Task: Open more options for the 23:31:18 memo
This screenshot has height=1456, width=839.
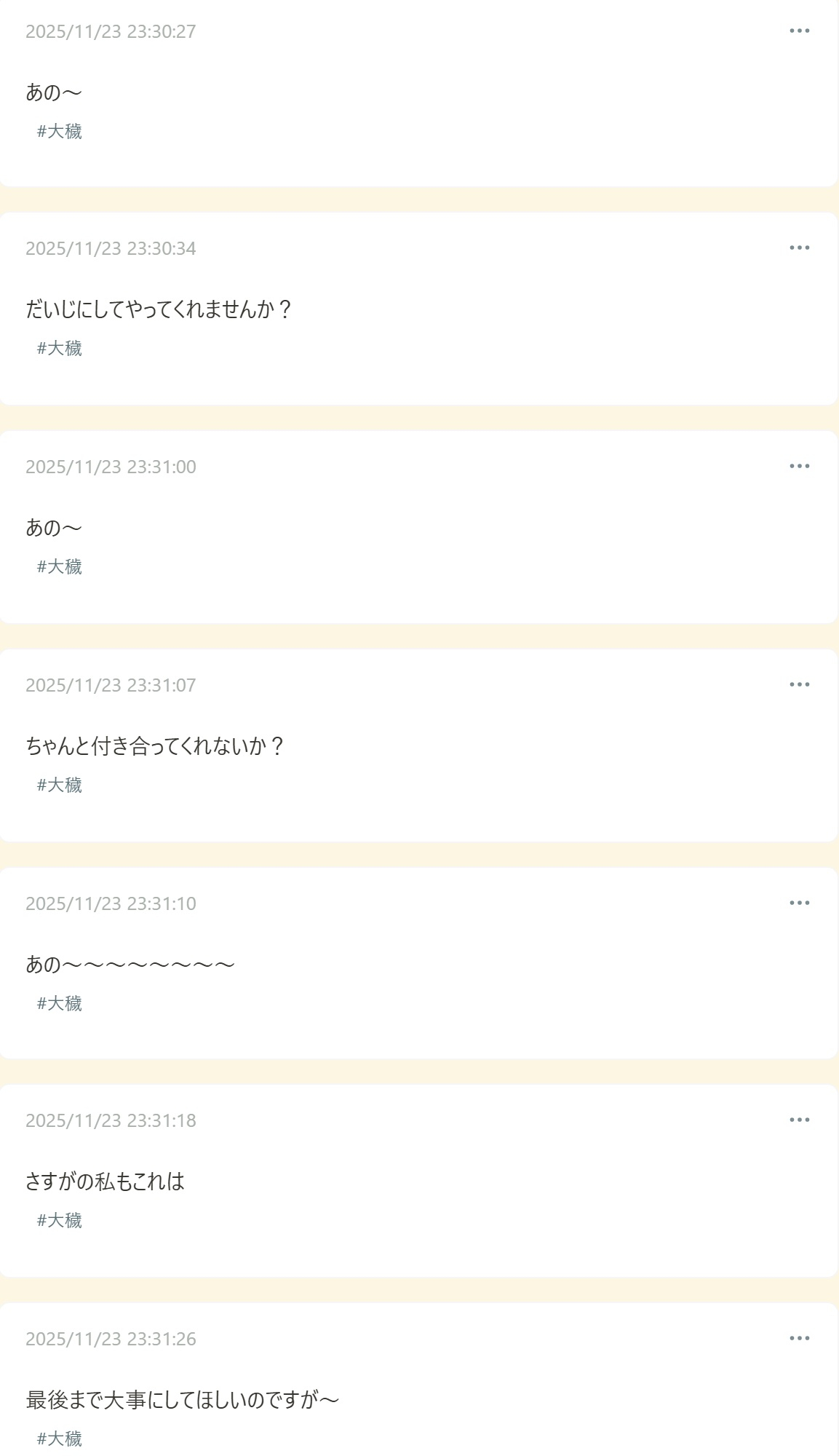Action: tap(799, 1120)
